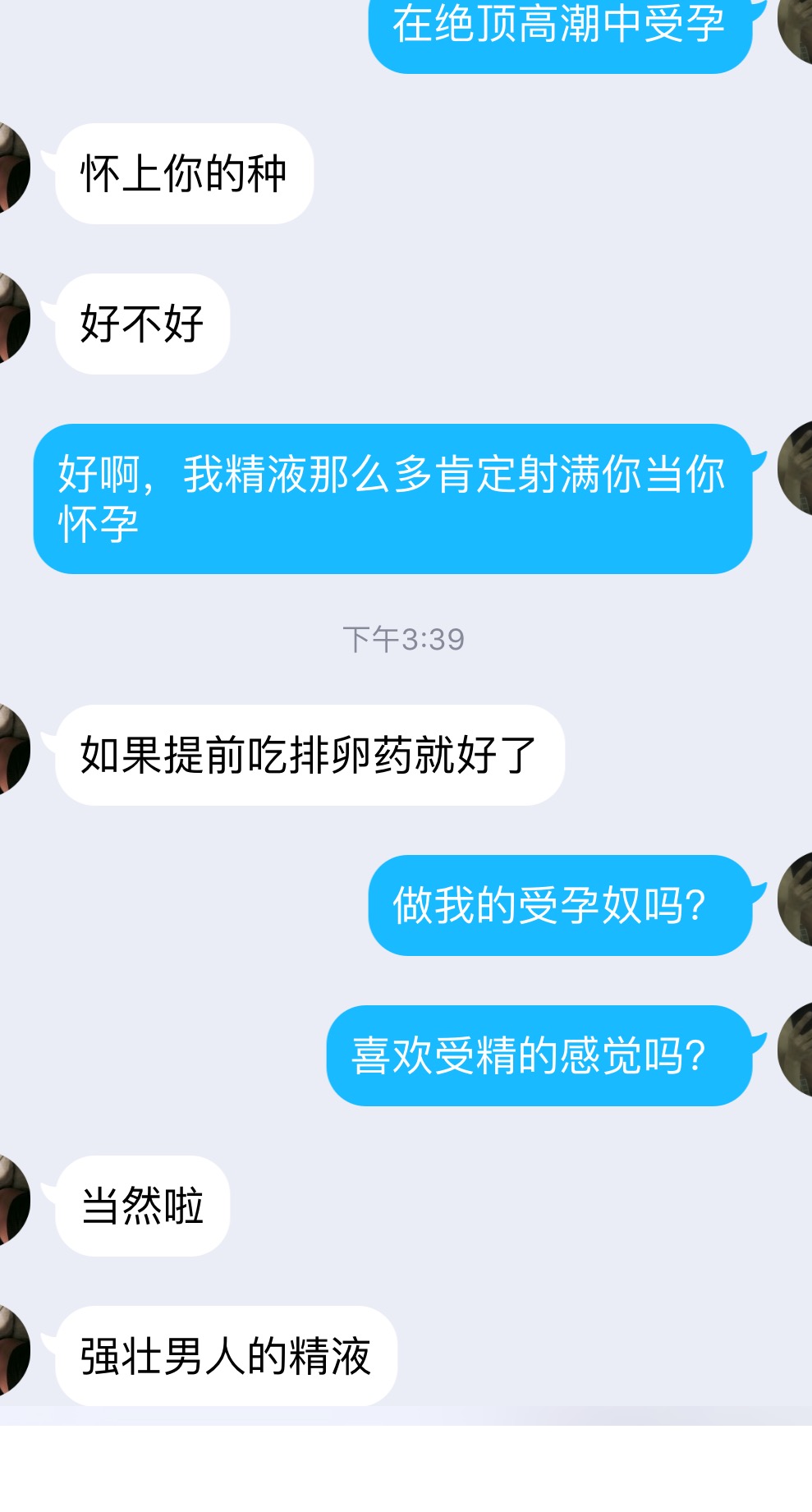The height and width of the screenshot is (1512, 812).
Task: Open the avatar beside the '好不好' message
Action: (11, 319)
